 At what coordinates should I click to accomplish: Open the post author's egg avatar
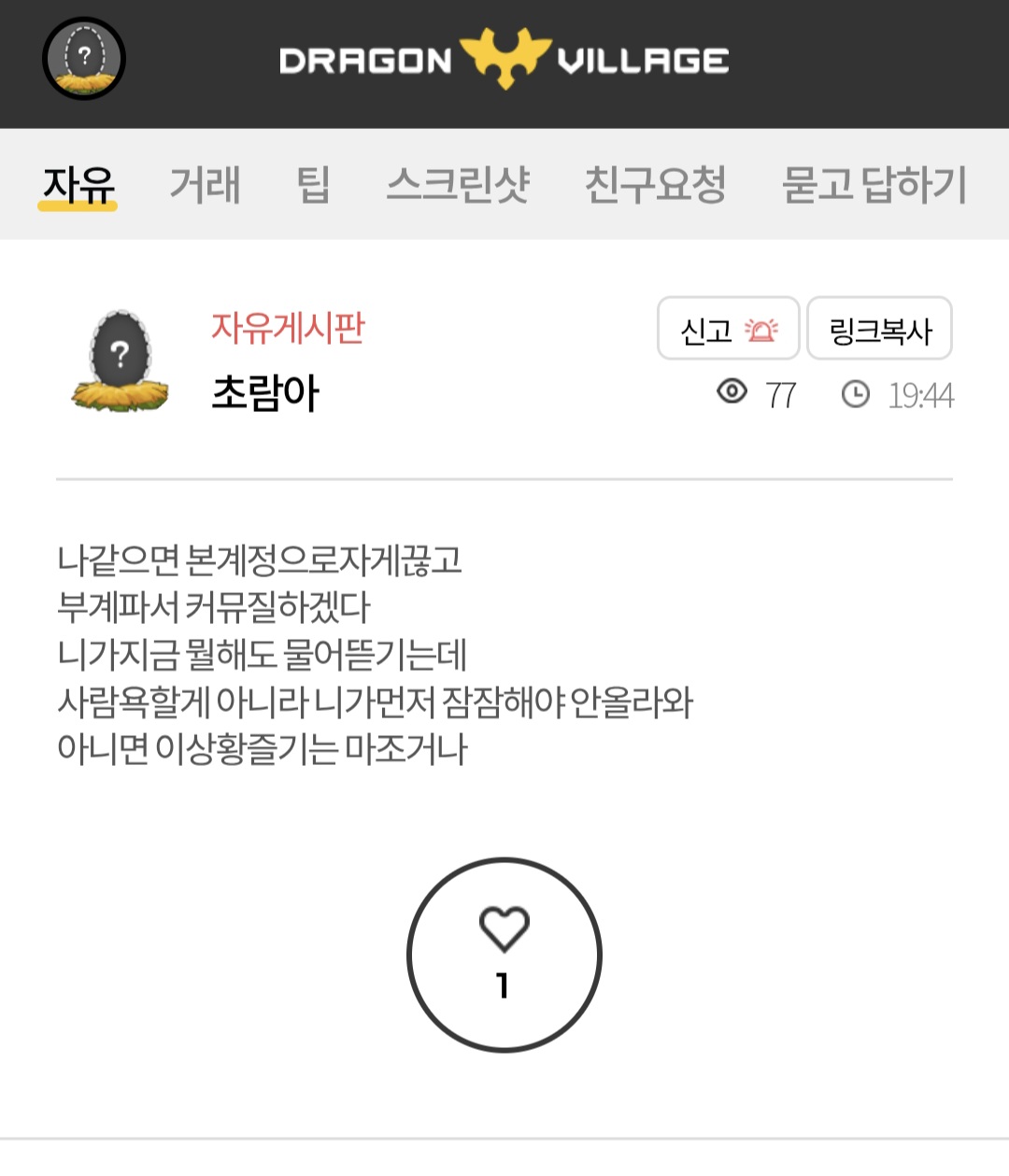pyautogui.click(x=120, y=361)
